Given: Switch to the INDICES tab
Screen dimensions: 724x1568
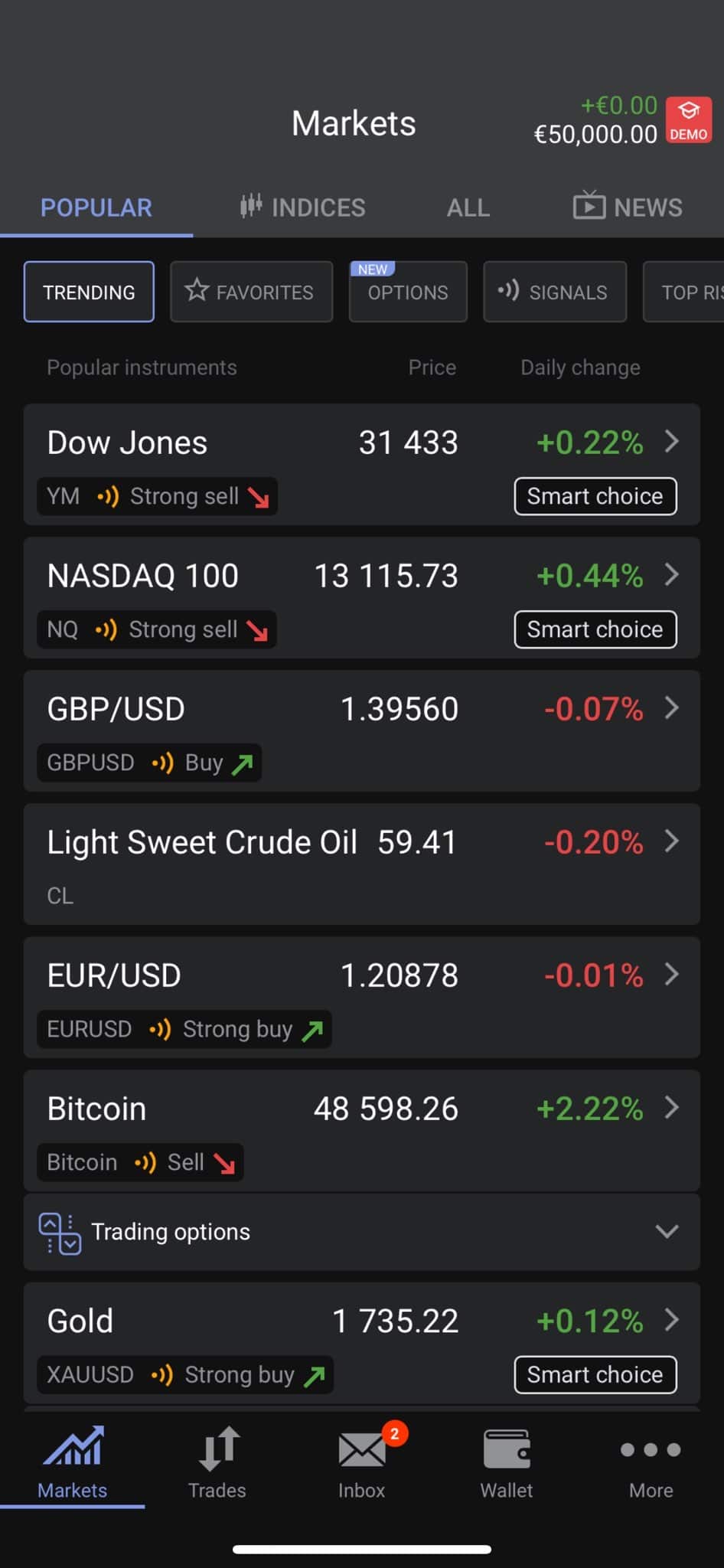Looking at the screenshot, I should click(302, 207).
